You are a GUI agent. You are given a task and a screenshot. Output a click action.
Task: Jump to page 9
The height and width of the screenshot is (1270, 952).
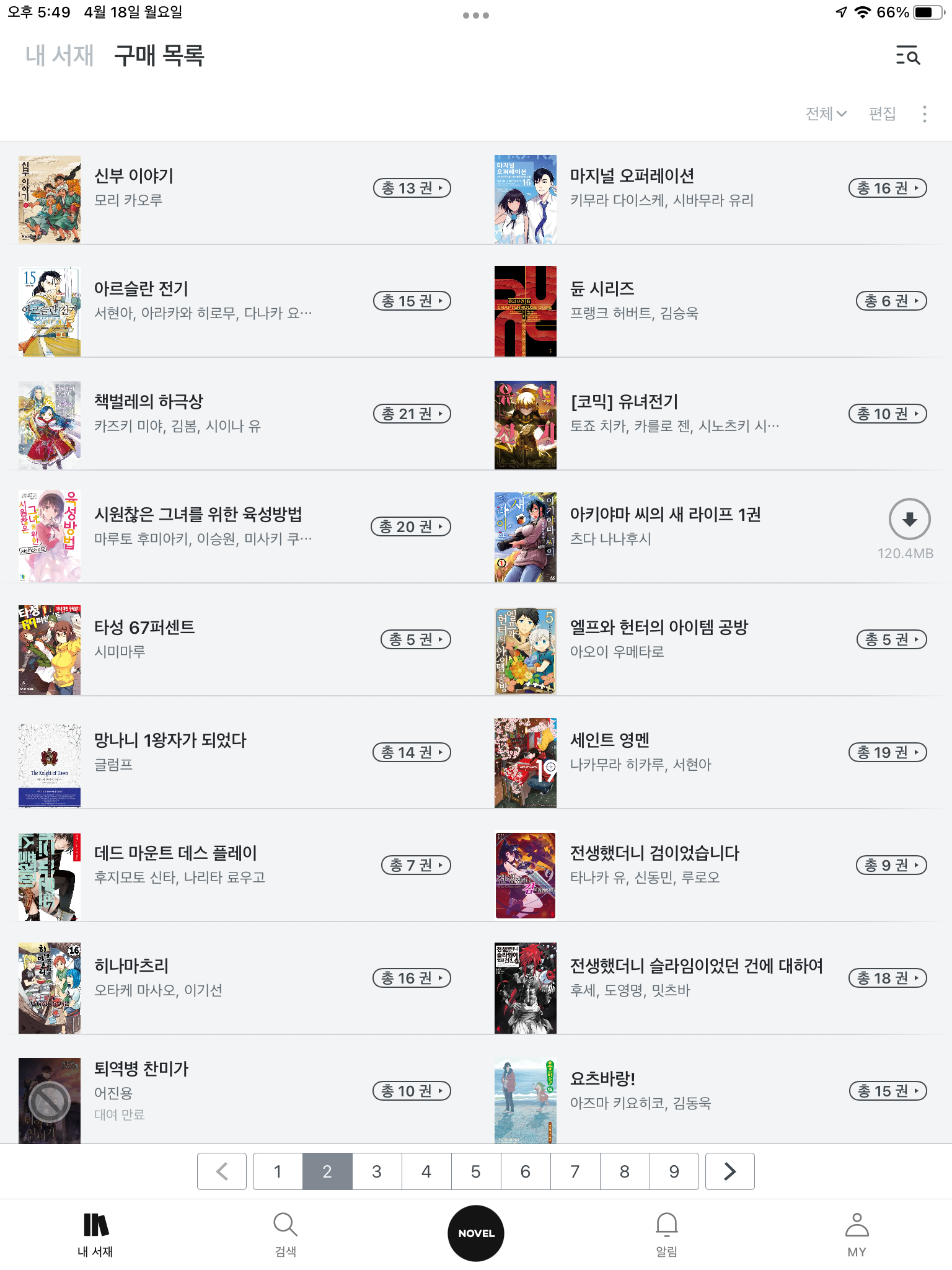coord(674,1171)
